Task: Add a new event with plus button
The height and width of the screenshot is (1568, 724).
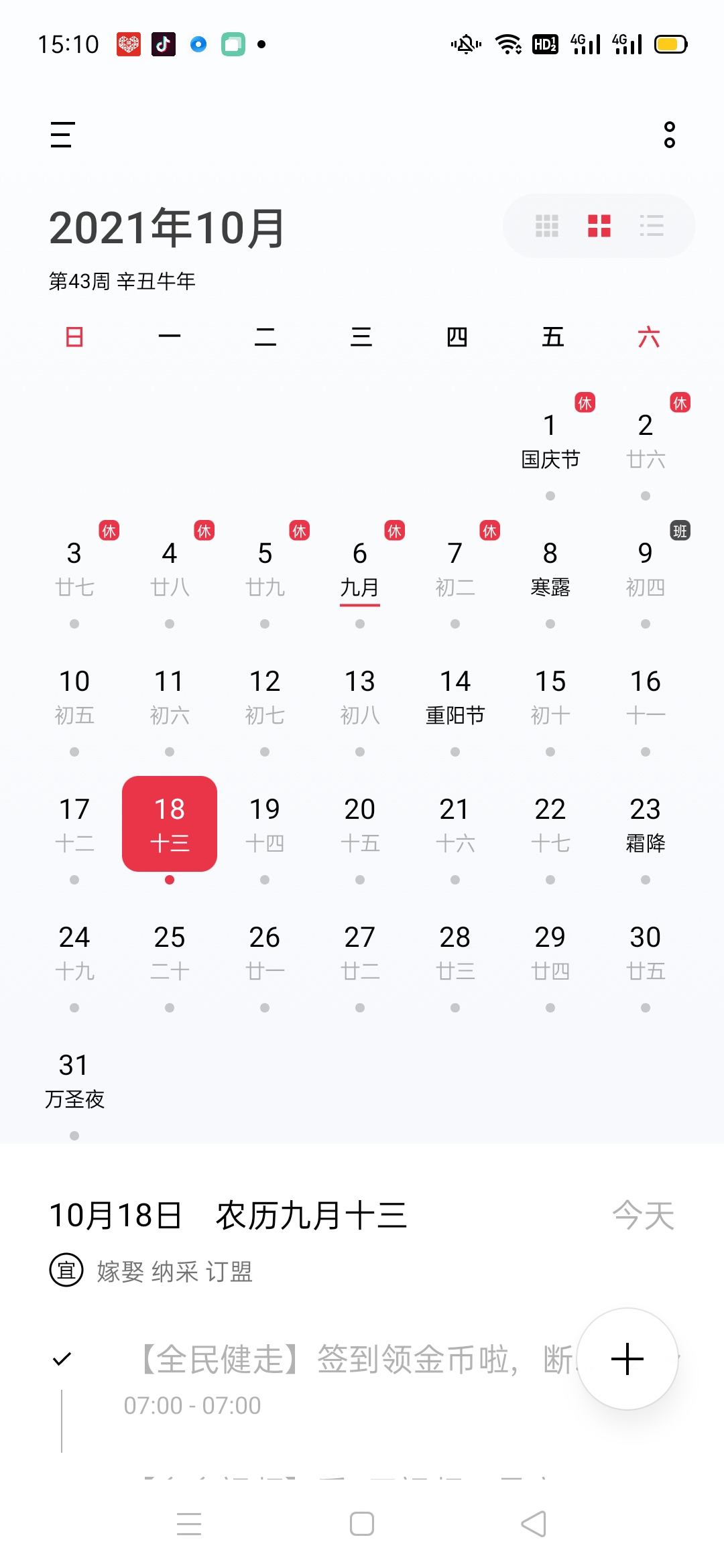Action: [x=627, y=1359]
